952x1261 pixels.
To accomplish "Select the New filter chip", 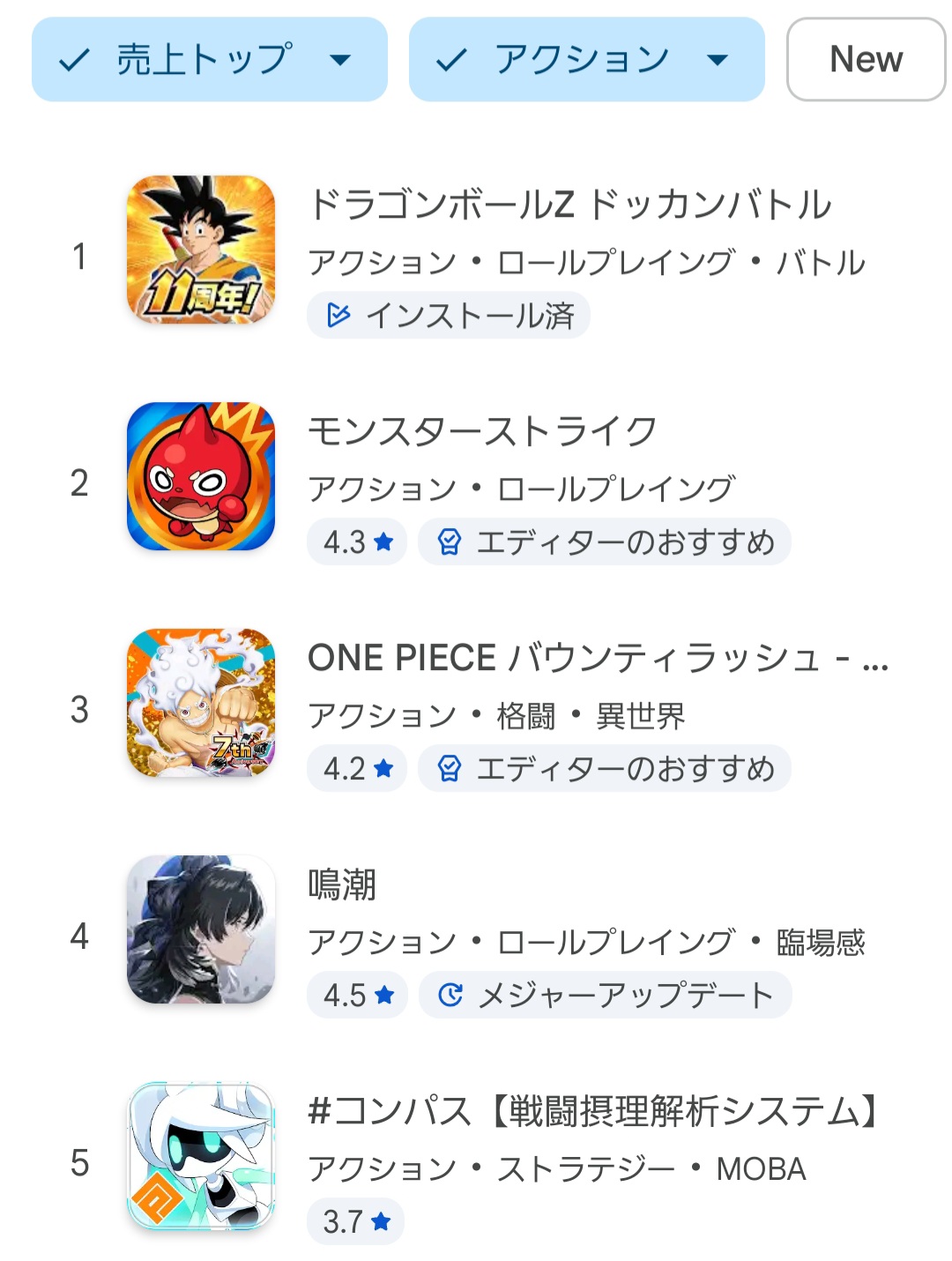I will 866,60.
